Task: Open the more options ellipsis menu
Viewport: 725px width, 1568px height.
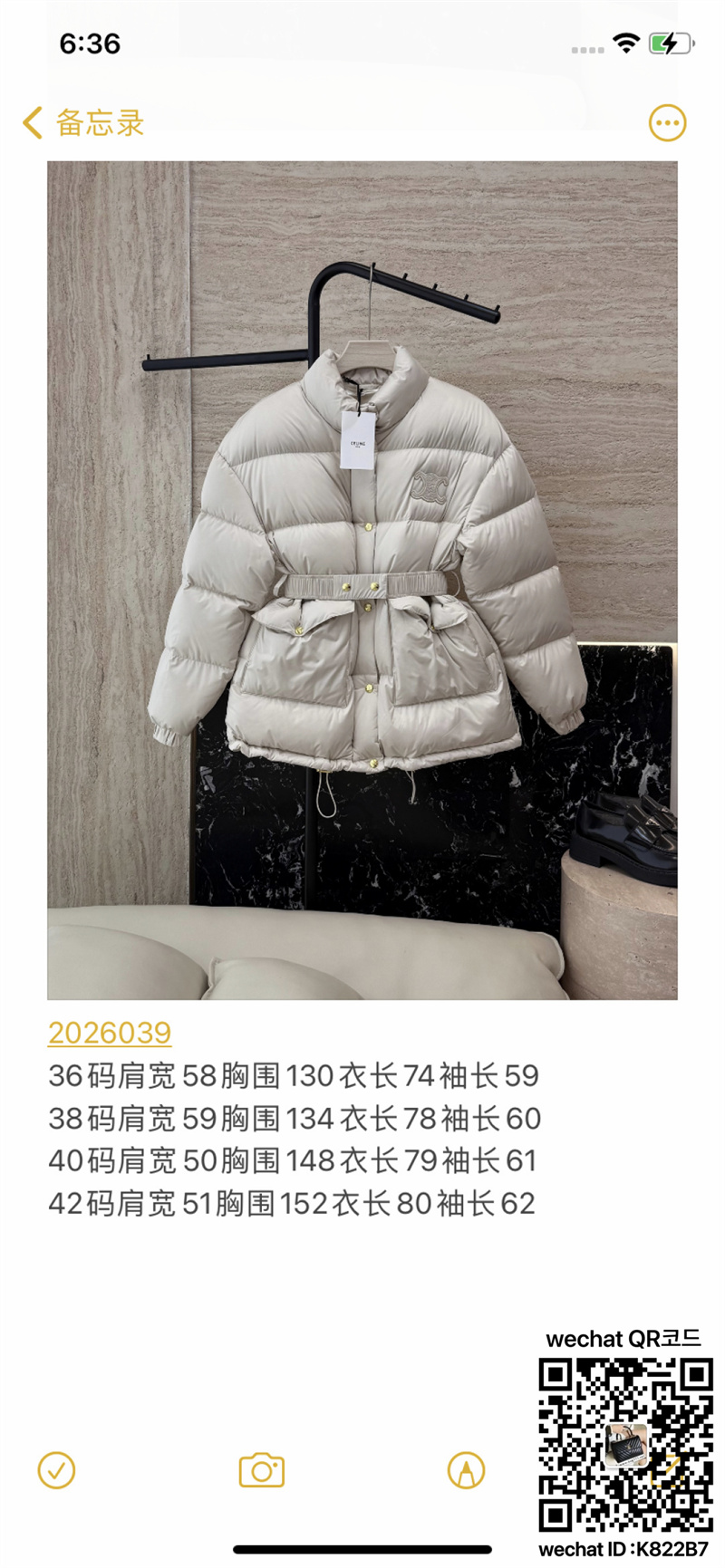Action: [667, 123]
